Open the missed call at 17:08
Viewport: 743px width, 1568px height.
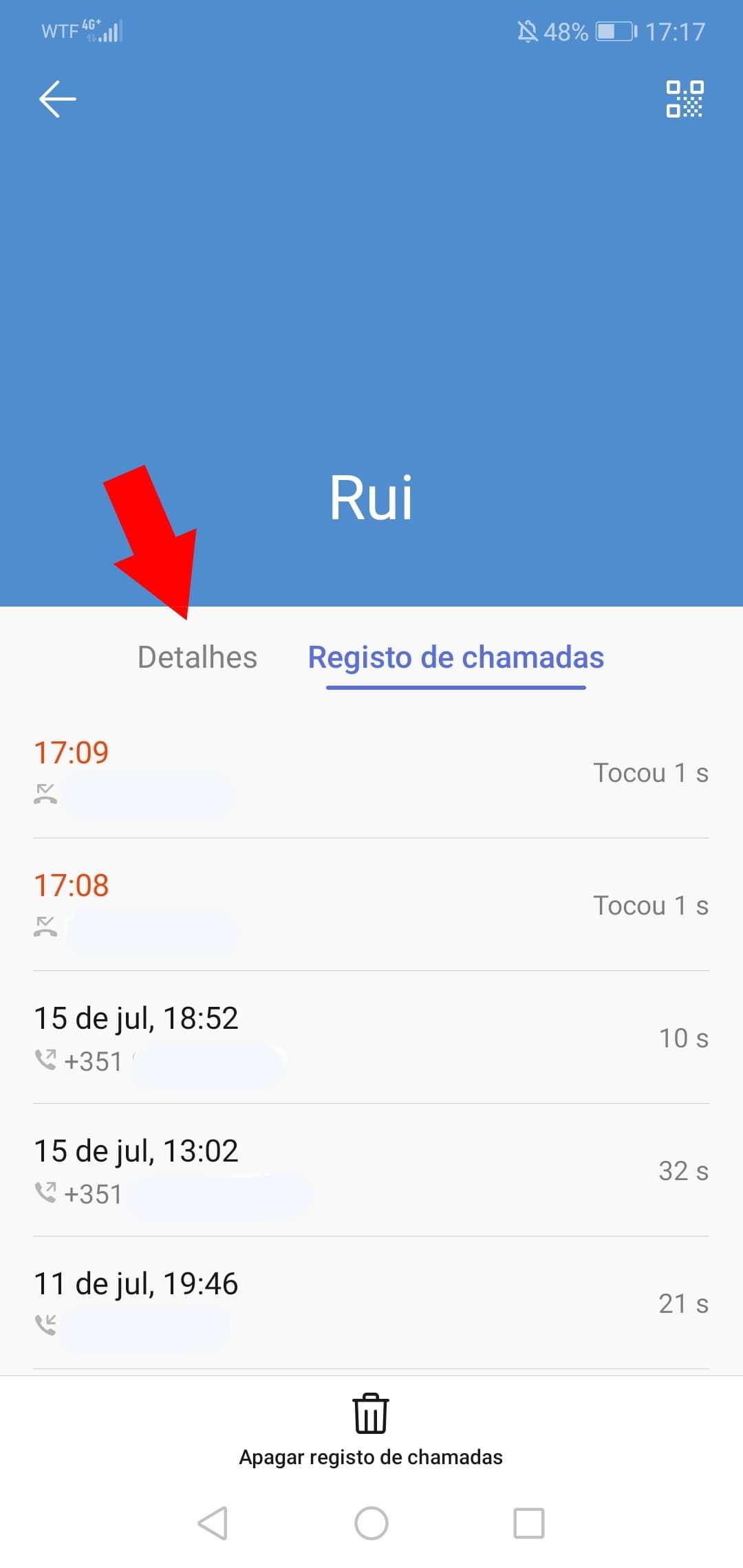click(371, 904)
